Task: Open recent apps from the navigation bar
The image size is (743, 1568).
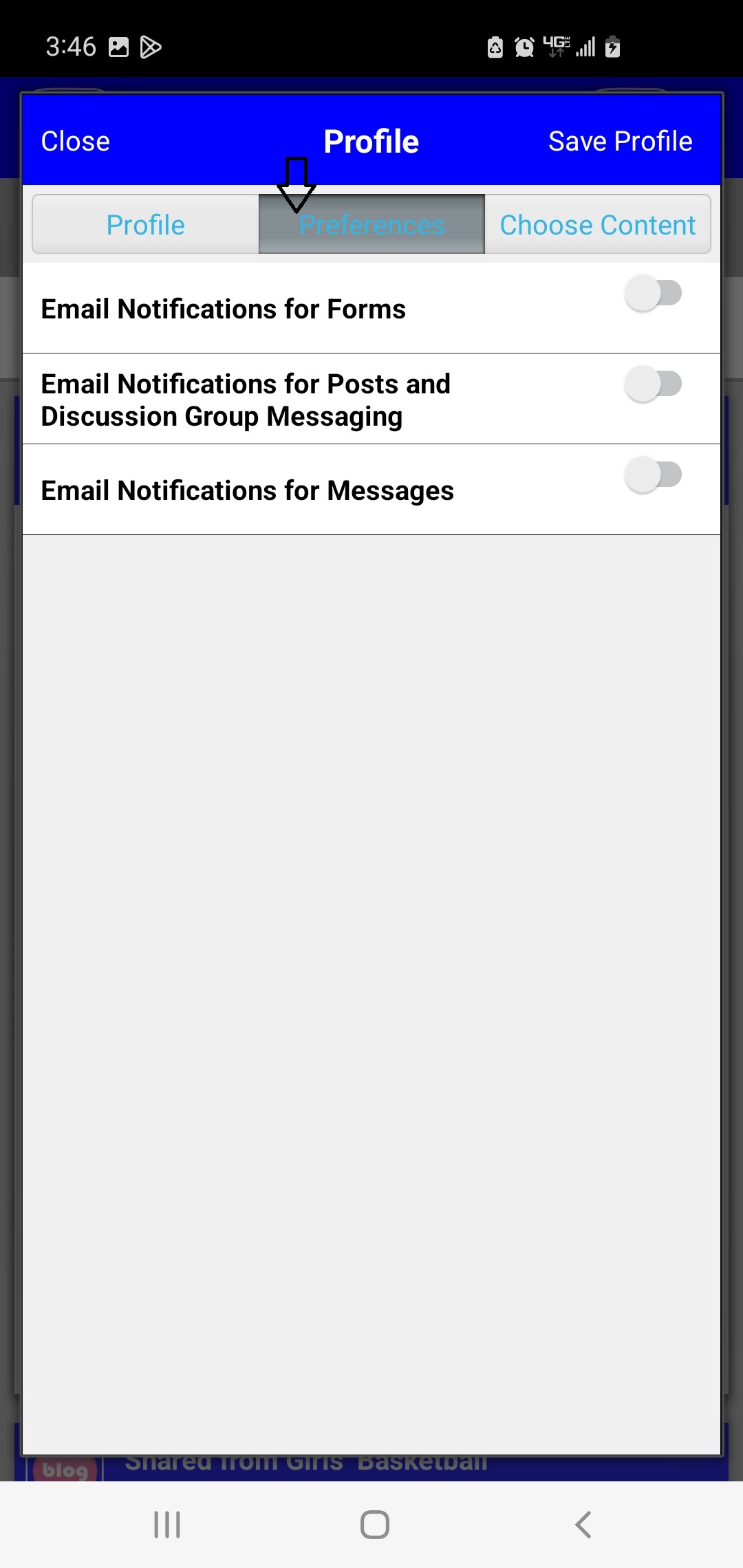Action: pyautogui.click(x=167, y=1524)
